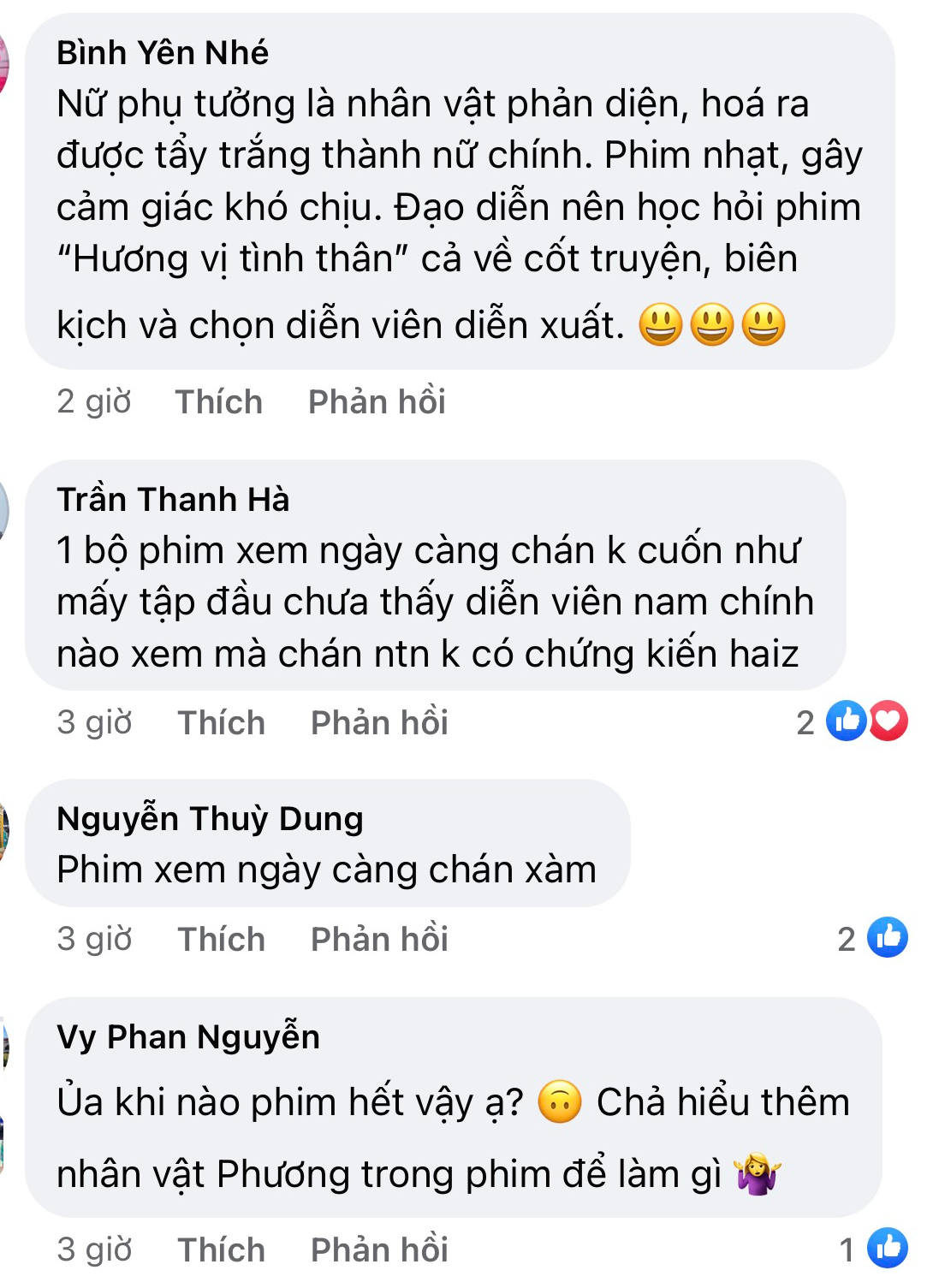Open Nguyễn Thuỳ Dung's profile name
Image resolution: width=939 pixels, height=1288 pixels.
(x=210, y=819)
